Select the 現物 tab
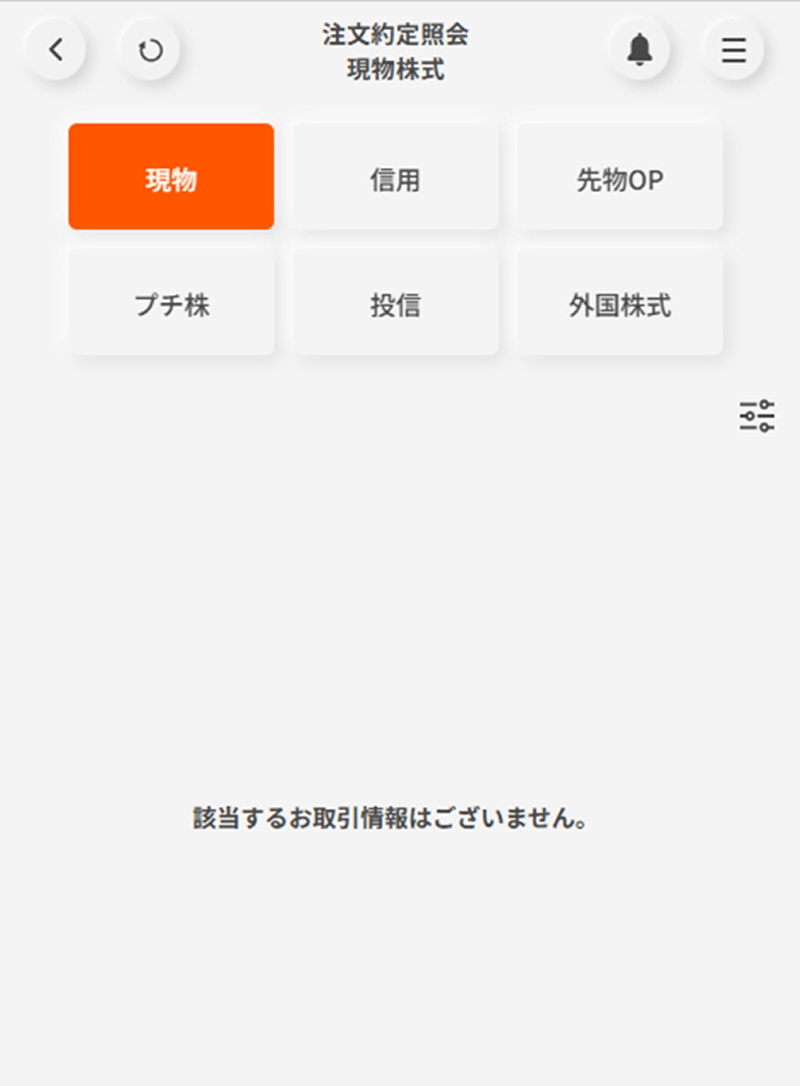 coord(171,178)
